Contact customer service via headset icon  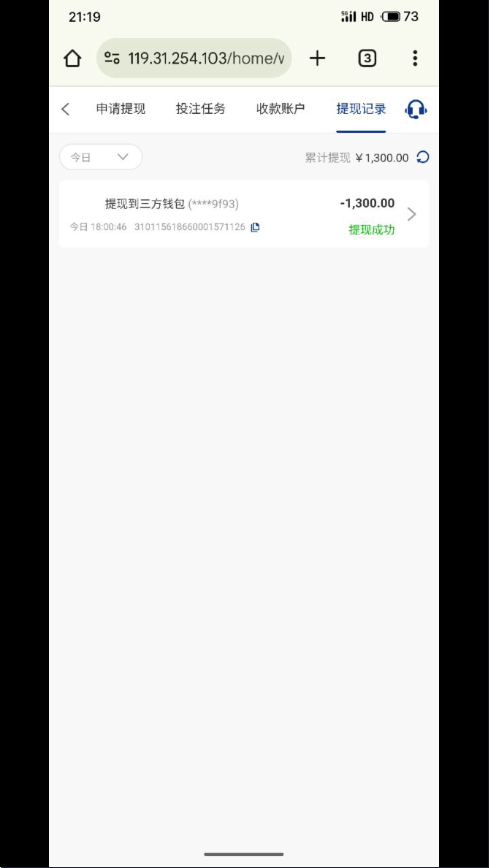416,109
